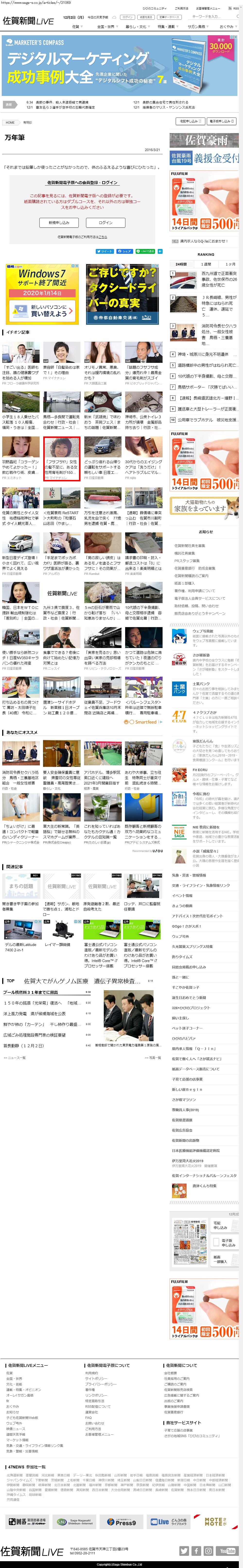Open the 150年の伝言【光栄菊】復活へ headline
Screen dimensions: 243x1568
(x=43, y=1003)
